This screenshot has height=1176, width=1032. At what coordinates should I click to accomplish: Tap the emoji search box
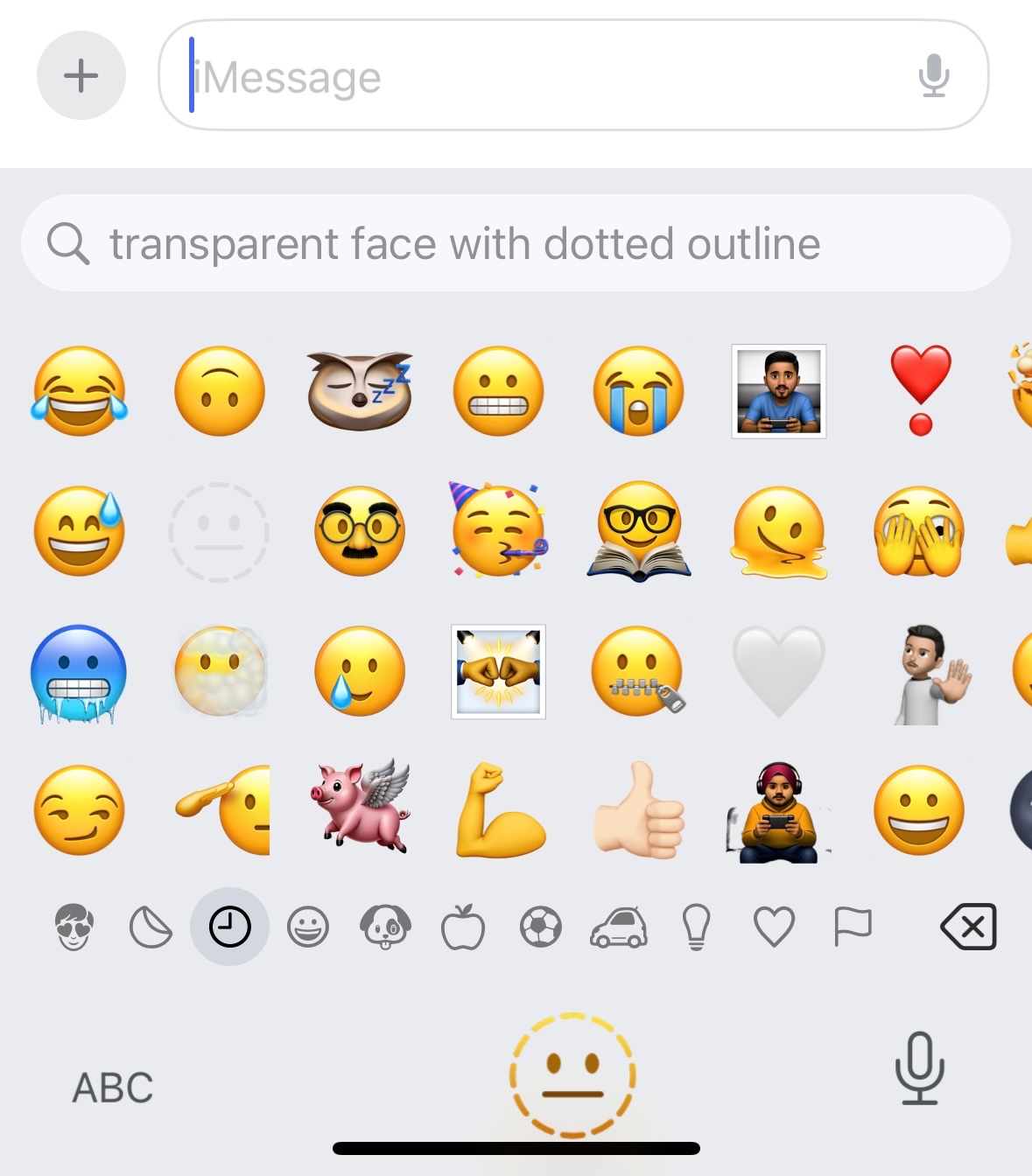pyautogui.click(x=515, y=243)
